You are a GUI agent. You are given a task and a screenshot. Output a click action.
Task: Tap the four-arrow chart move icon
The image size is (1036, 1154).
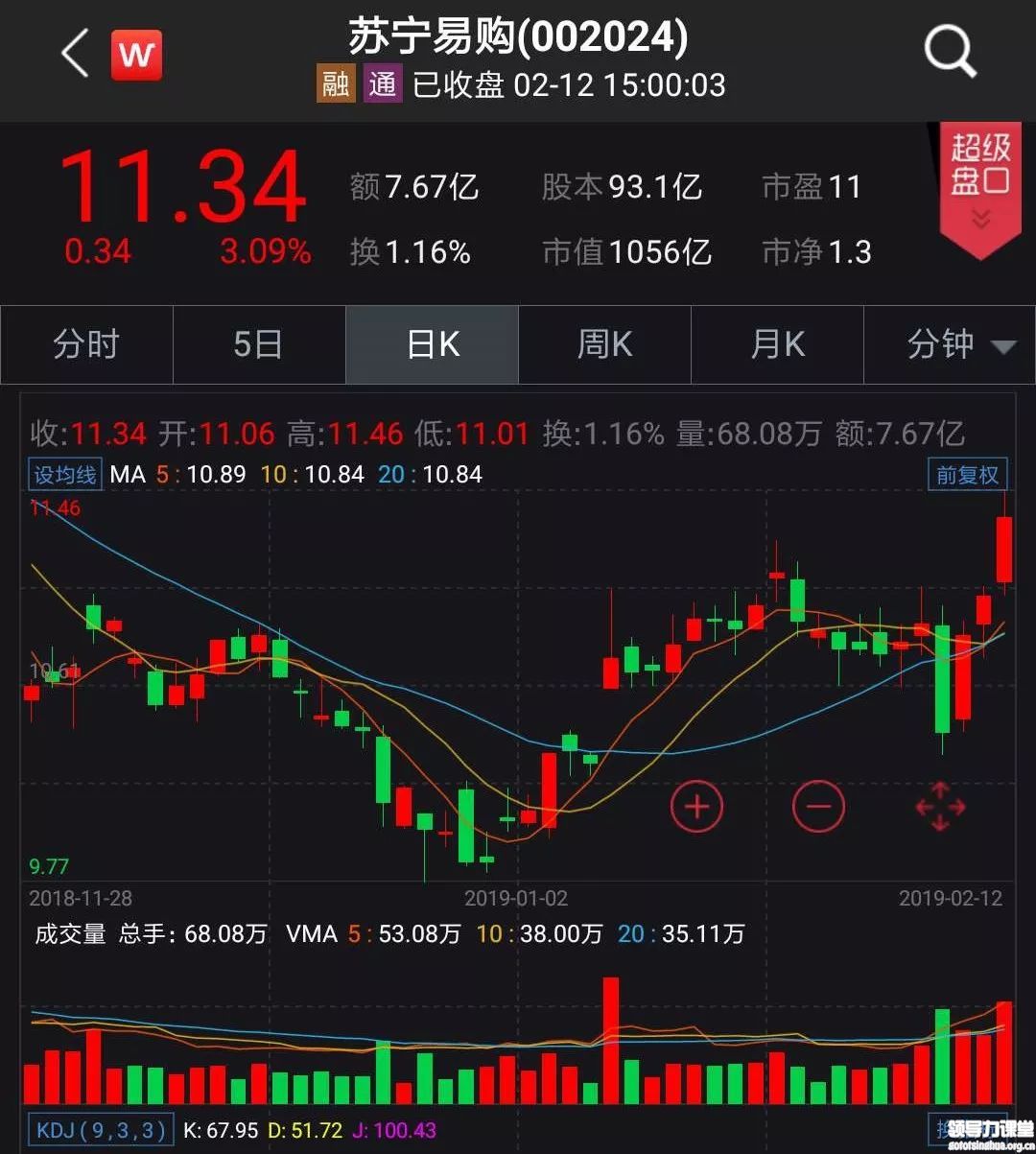tap(940, 806)
